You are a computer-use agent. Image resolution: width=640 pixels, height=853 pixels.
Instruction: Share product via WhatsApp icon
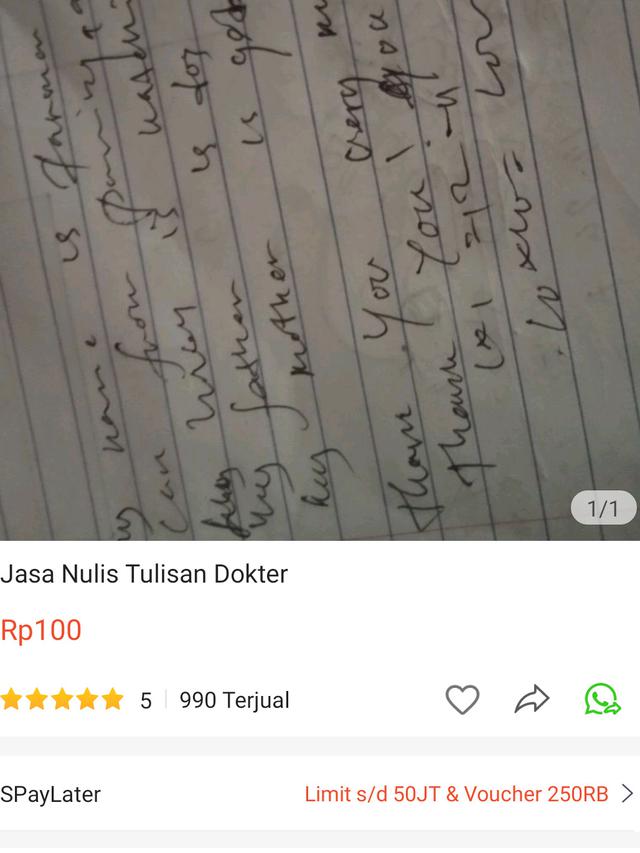[x=602, y=699]
